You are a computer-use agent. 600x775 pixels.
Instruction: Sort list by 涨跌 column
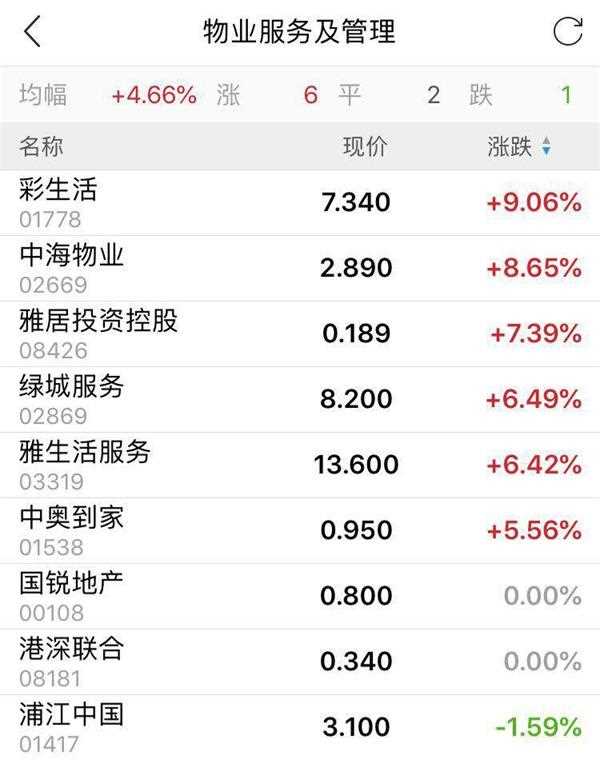tap(519, 147)
